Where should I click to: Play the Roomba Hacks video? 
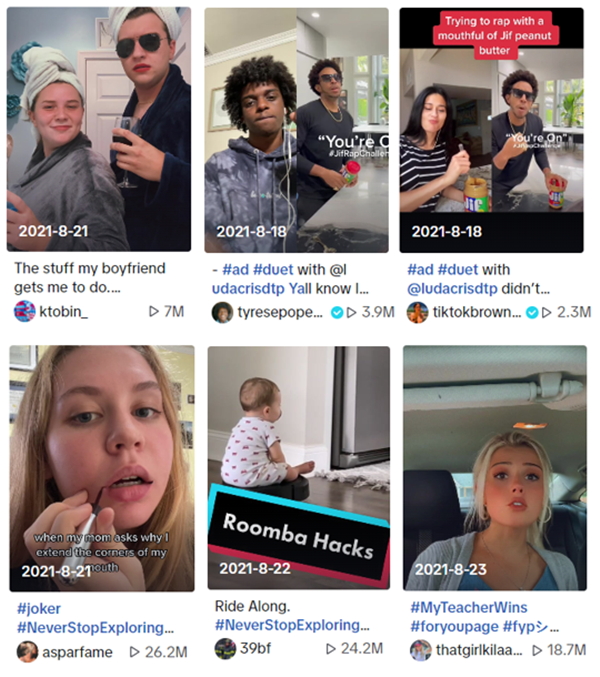[x=298, y=468]
